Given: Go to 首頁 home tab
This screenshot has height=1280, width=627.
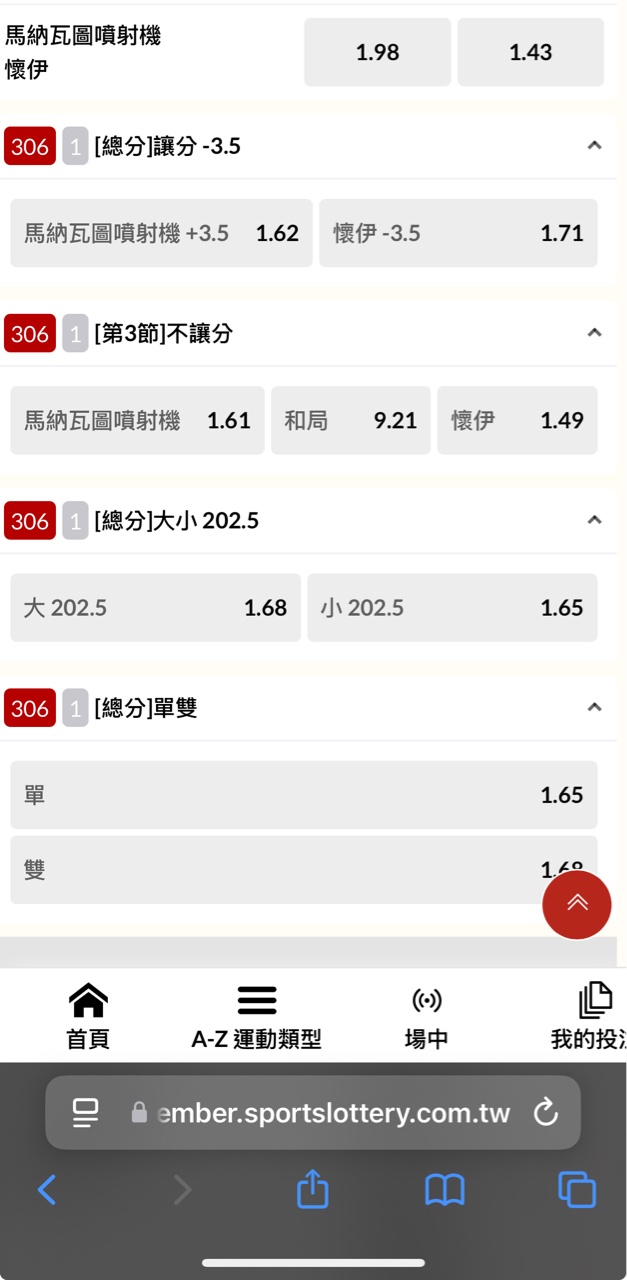Looking at the screenshot, I should point(88,1016).
